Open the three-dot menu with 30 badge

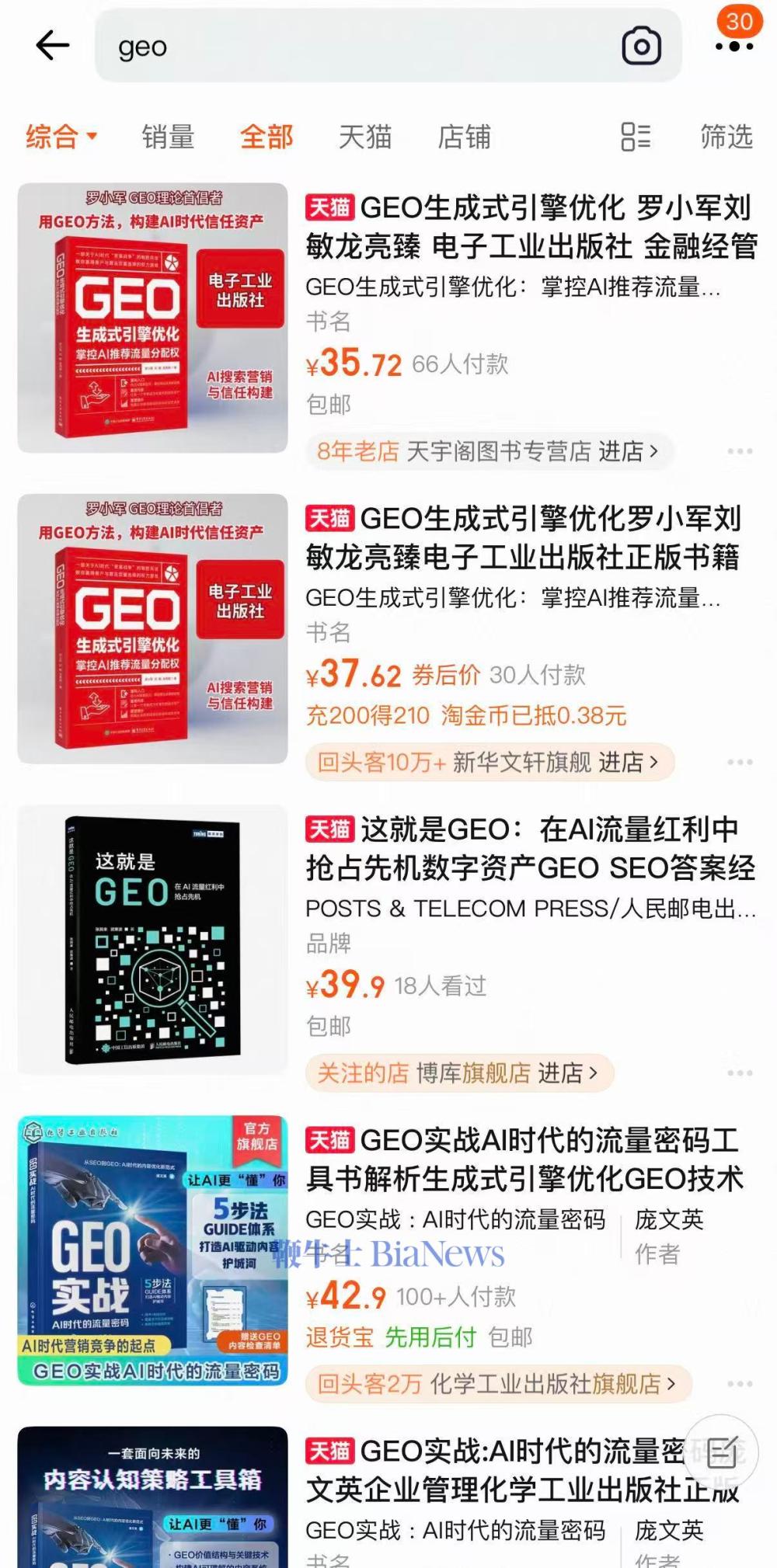tap(734, 45)
